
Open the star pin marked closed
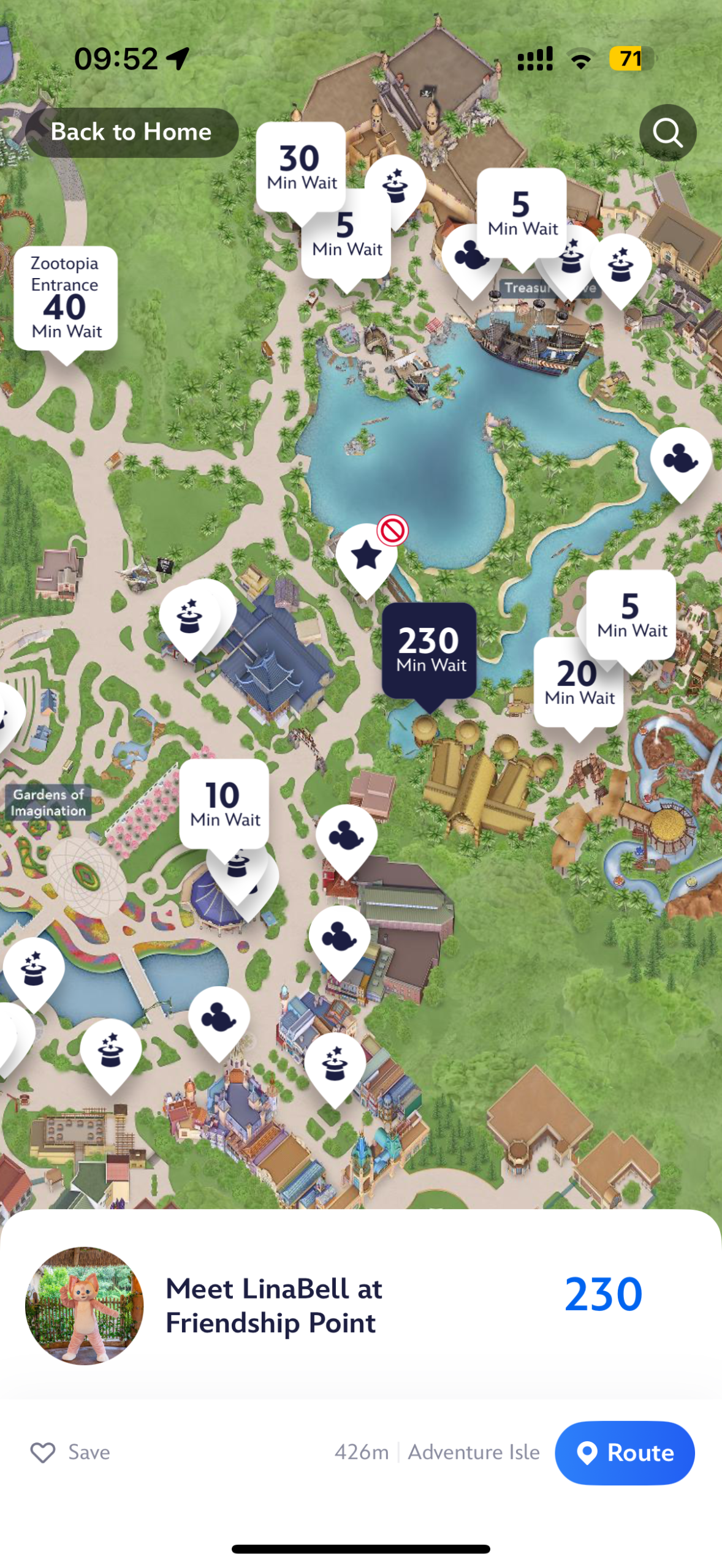[367, 556]
